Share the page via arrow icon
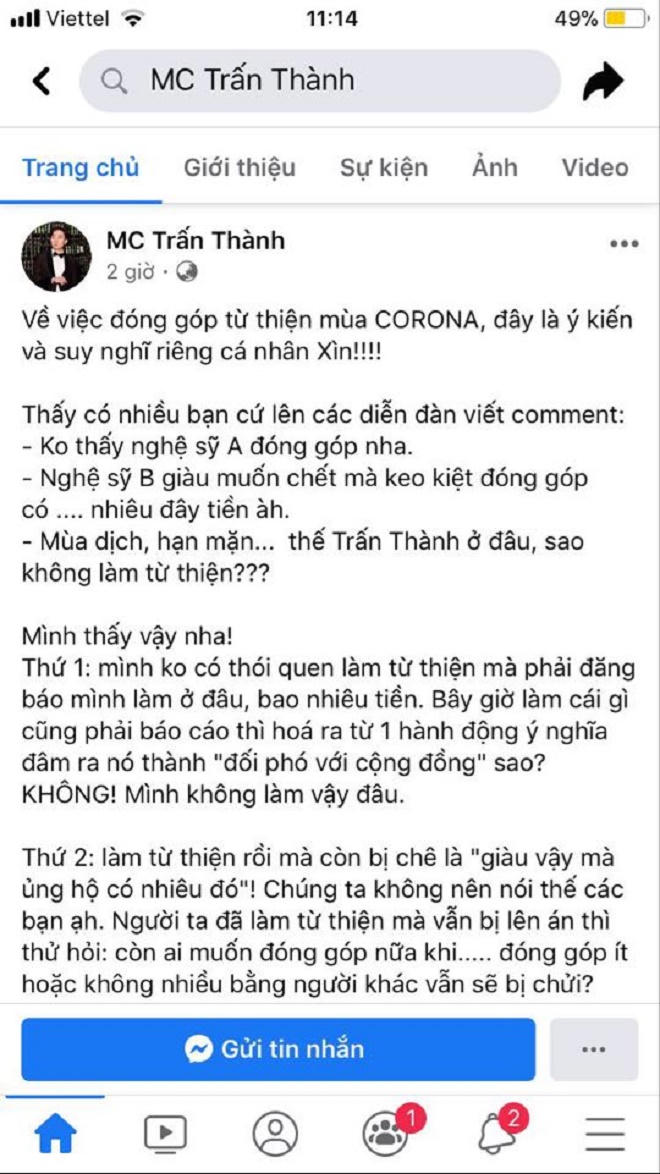Viewport: 660px width, 1174px height. point(603,82)
